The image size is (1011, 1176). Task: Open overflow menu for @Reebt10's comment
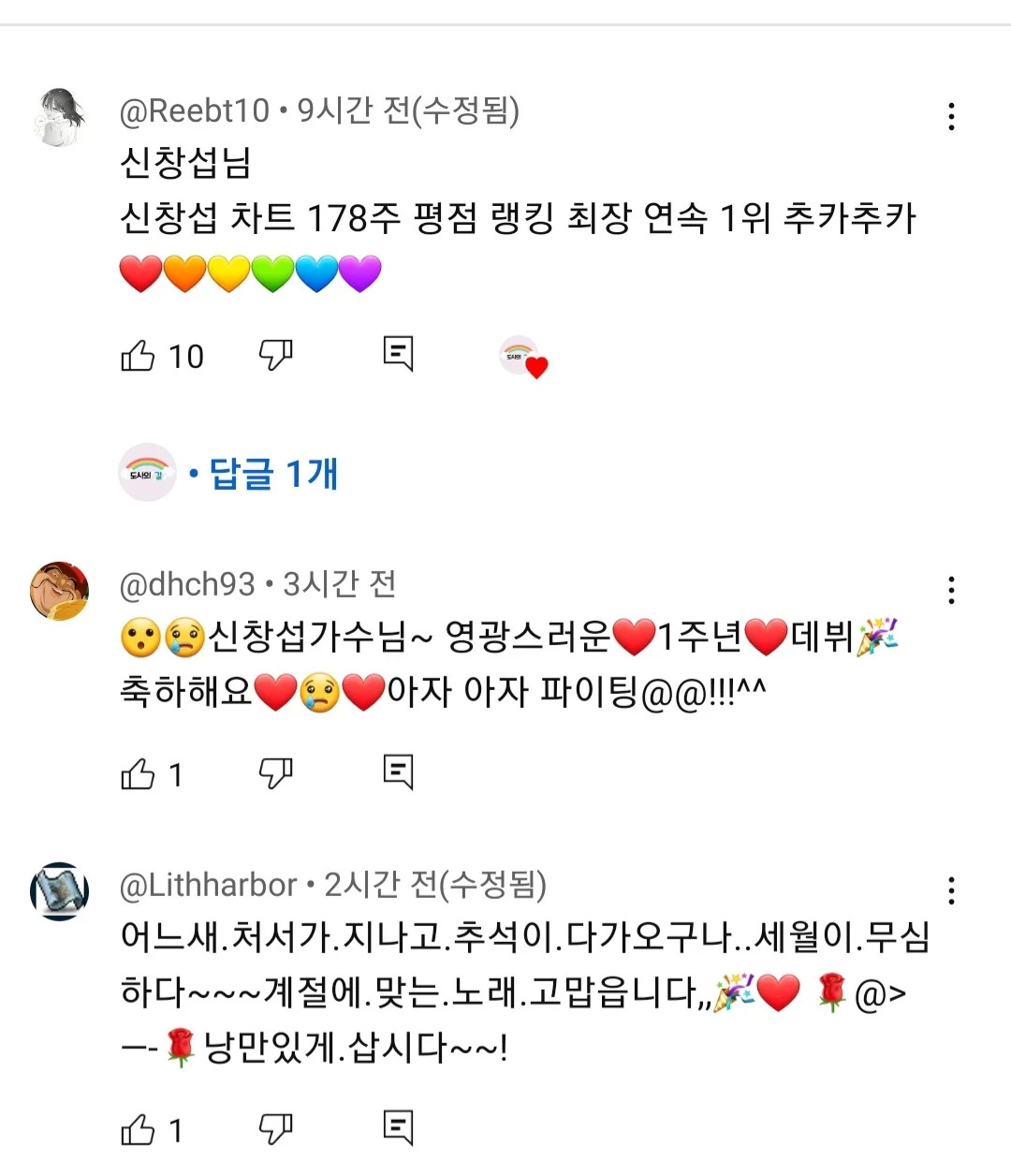951,117
